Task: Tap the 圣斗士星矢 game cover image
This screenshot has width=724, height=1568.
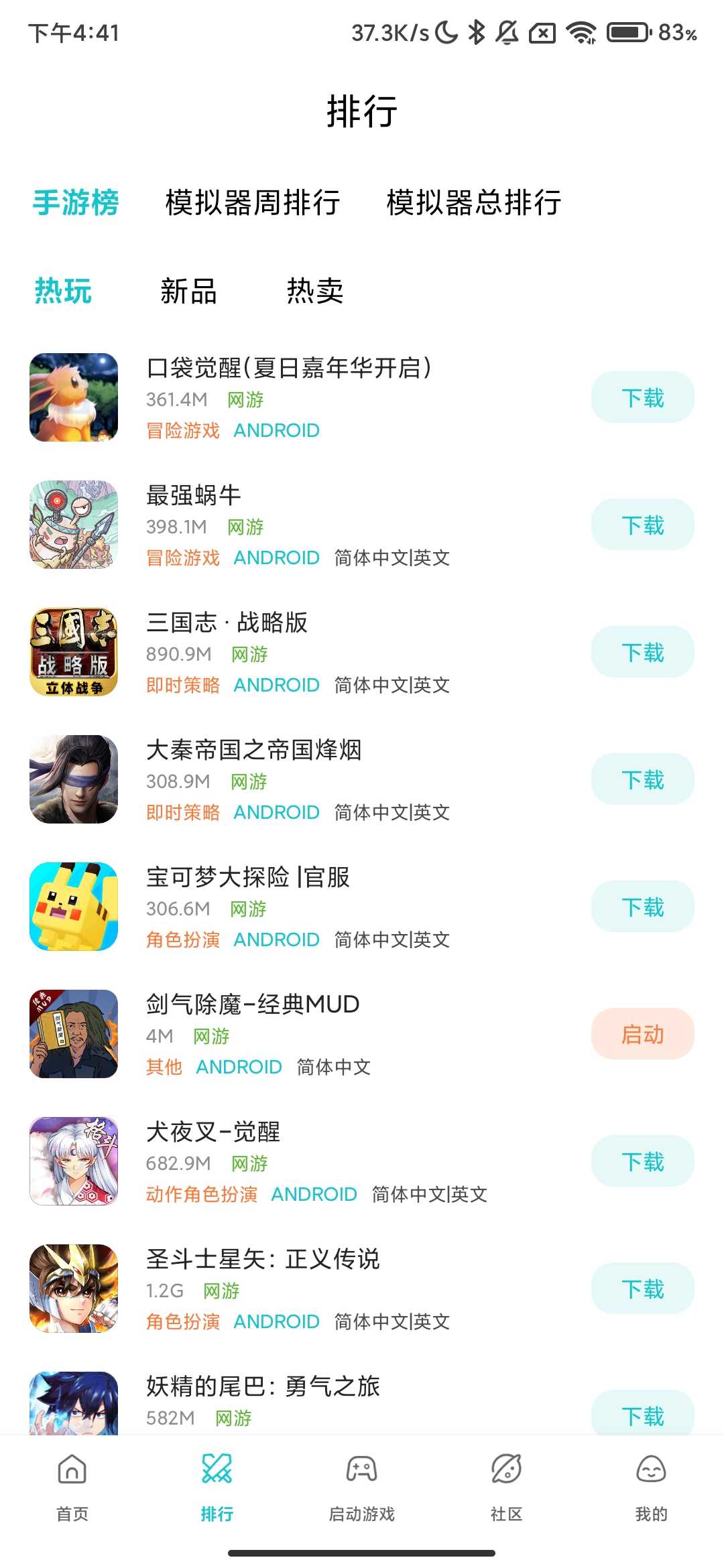Action: [74, 1288]
